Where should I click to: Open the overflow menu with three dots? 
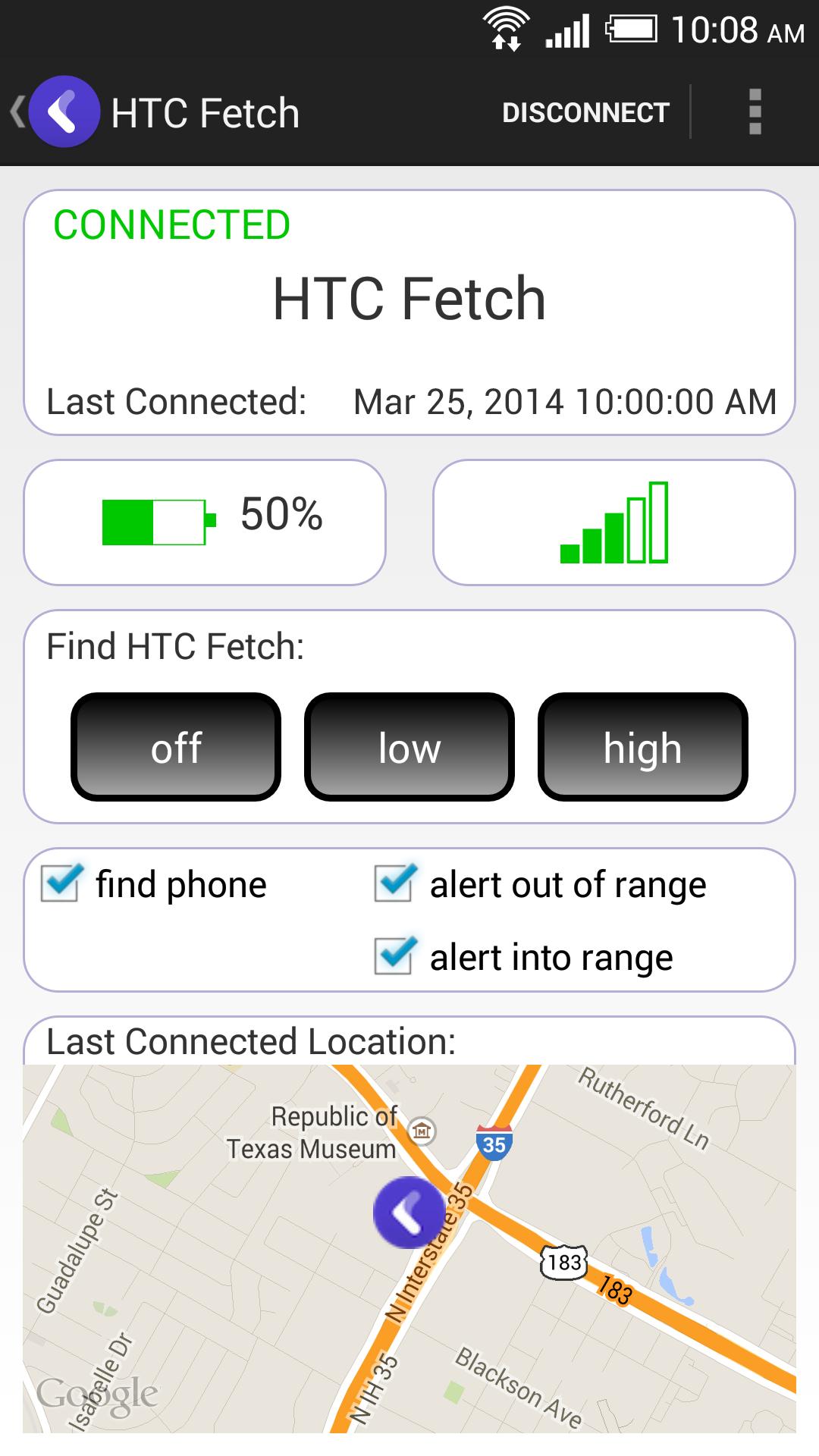[755, 112]
